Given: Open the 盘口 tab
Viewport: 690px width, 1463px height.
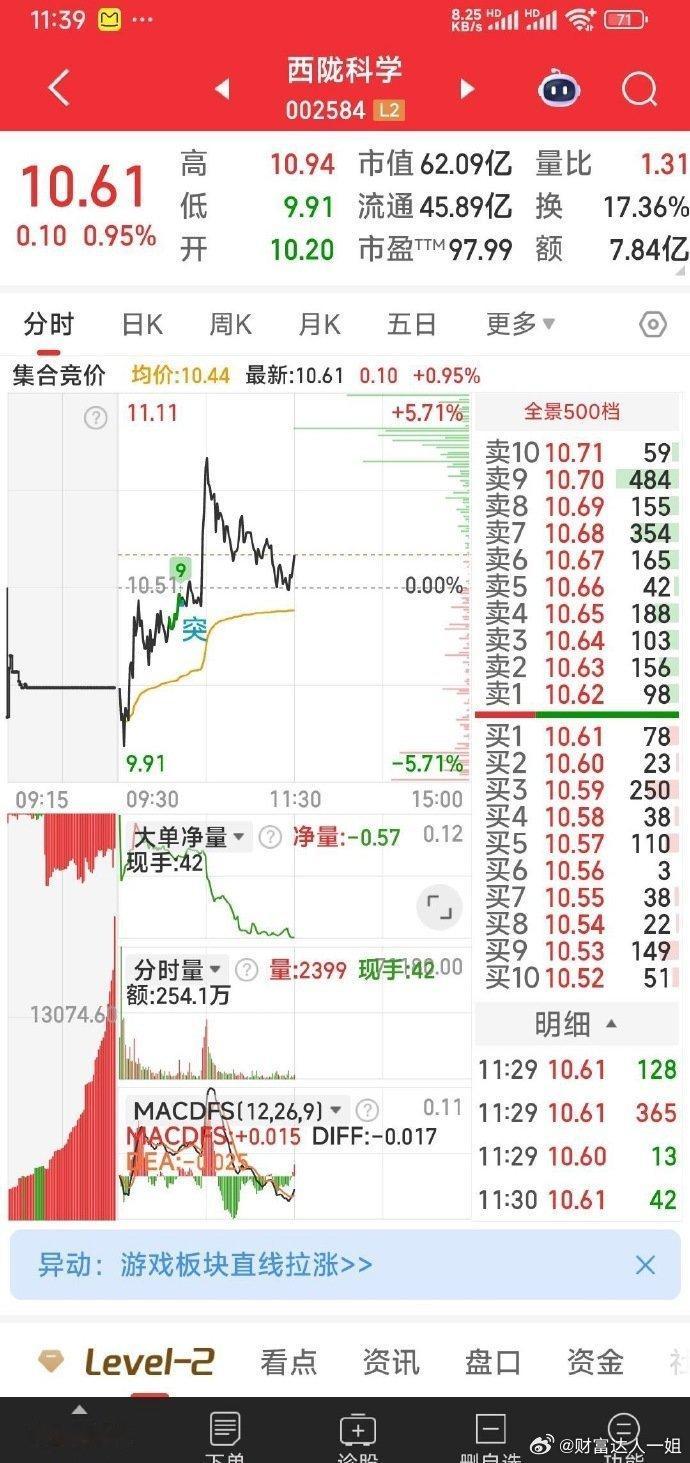Looking at the screenshot, I should (x=493, y=1362).
